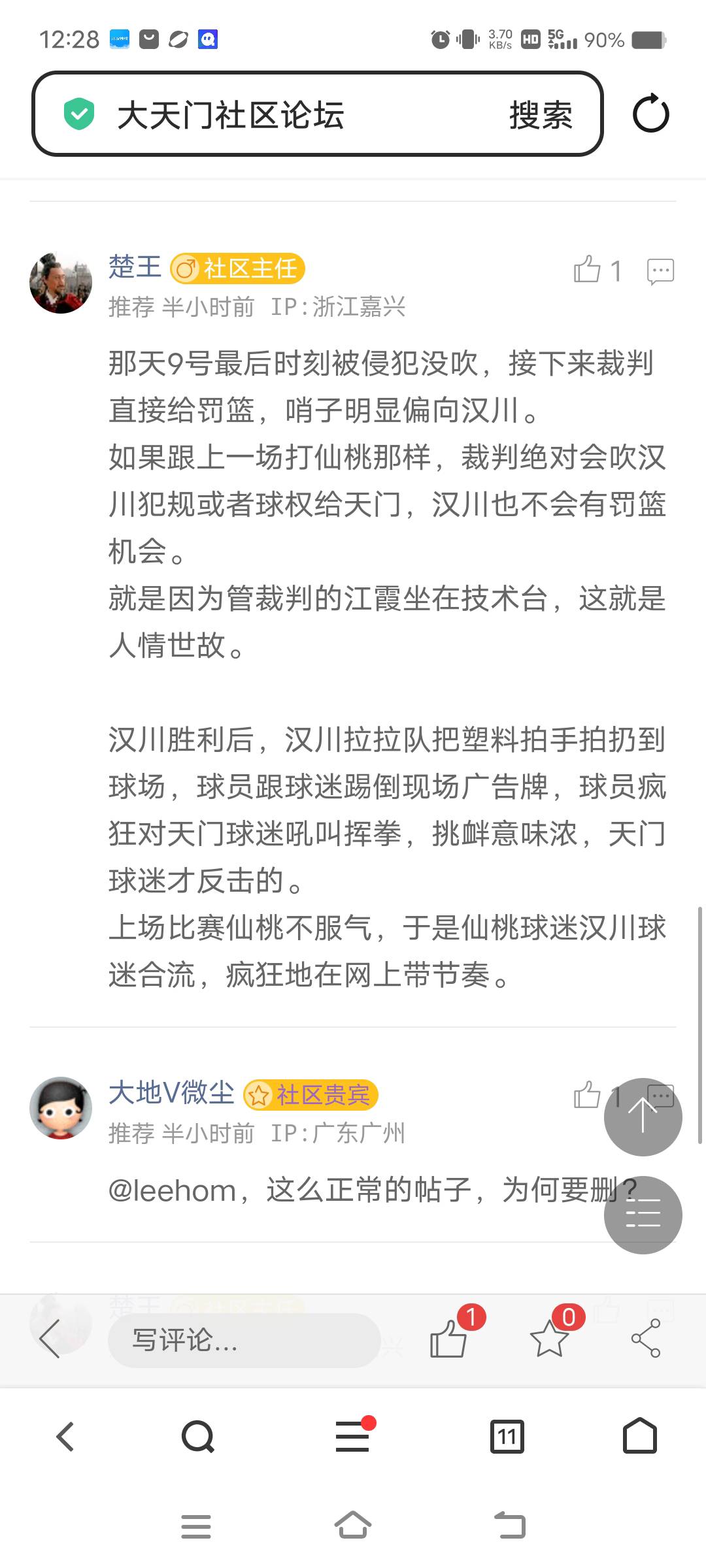View 大地V微尘's avatar profile
Screen dimensions: 706x1568
pos(61,1108)
